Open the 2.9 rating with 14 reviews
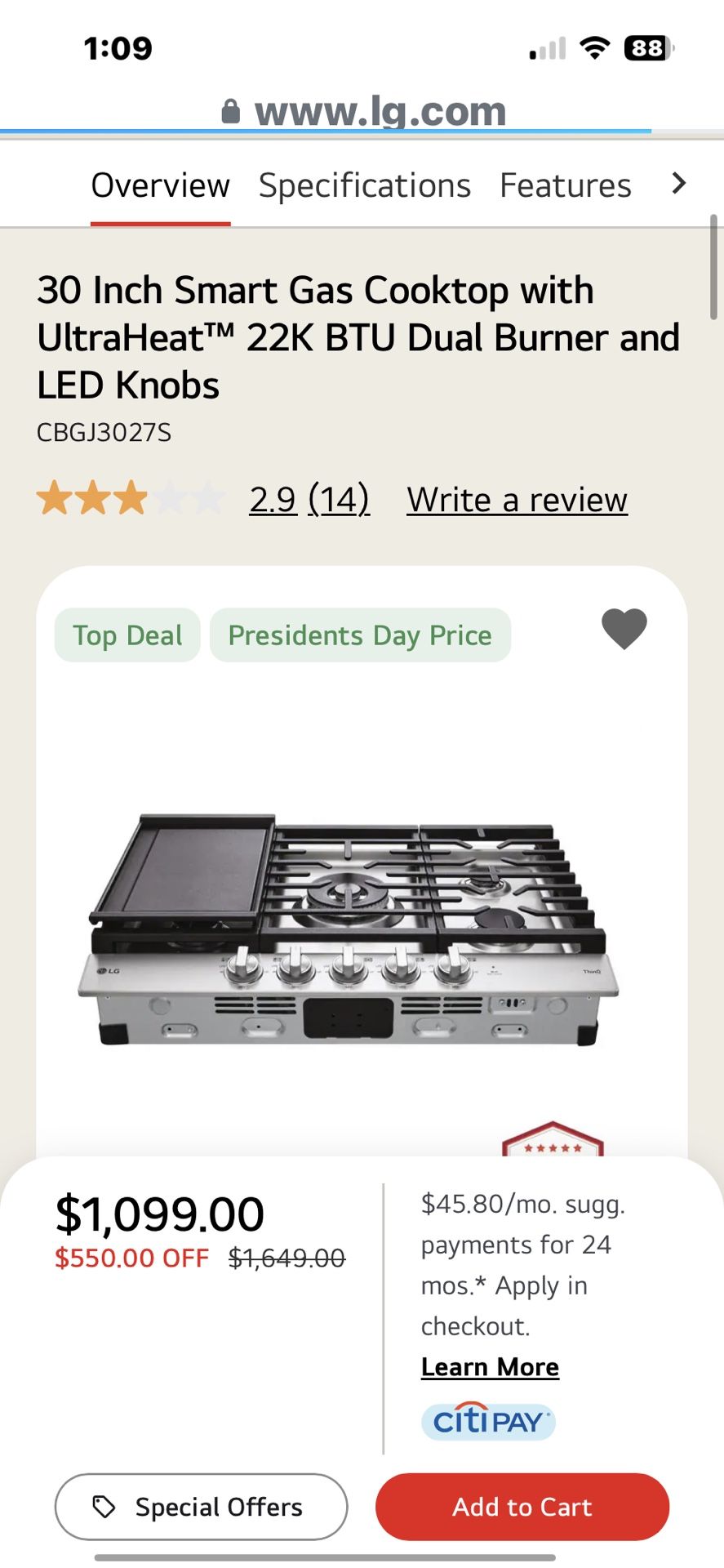The height and width of the screenshot is (1568, 724). pos(309,499)
